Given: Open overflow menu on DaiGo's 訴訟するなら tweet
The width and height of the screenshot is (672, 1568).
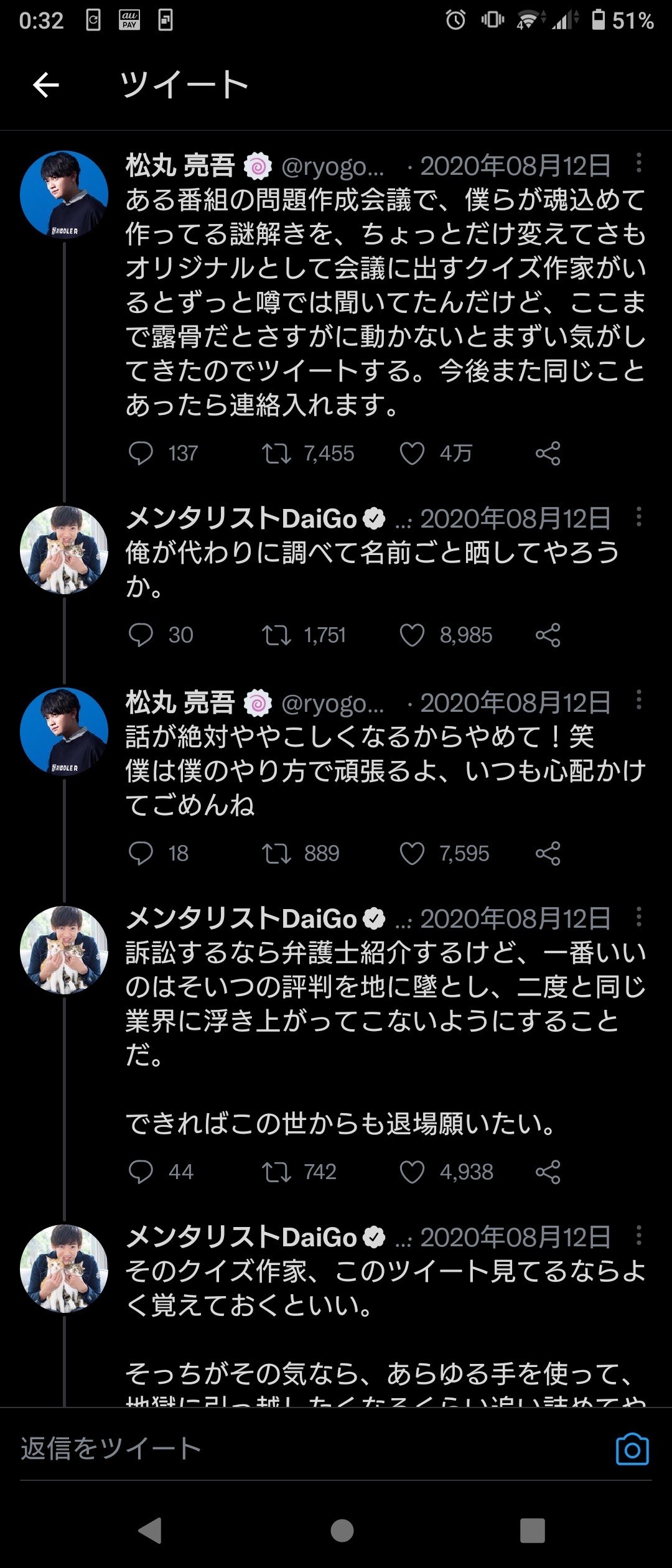Looking at the screenshot, I should 638,917.
